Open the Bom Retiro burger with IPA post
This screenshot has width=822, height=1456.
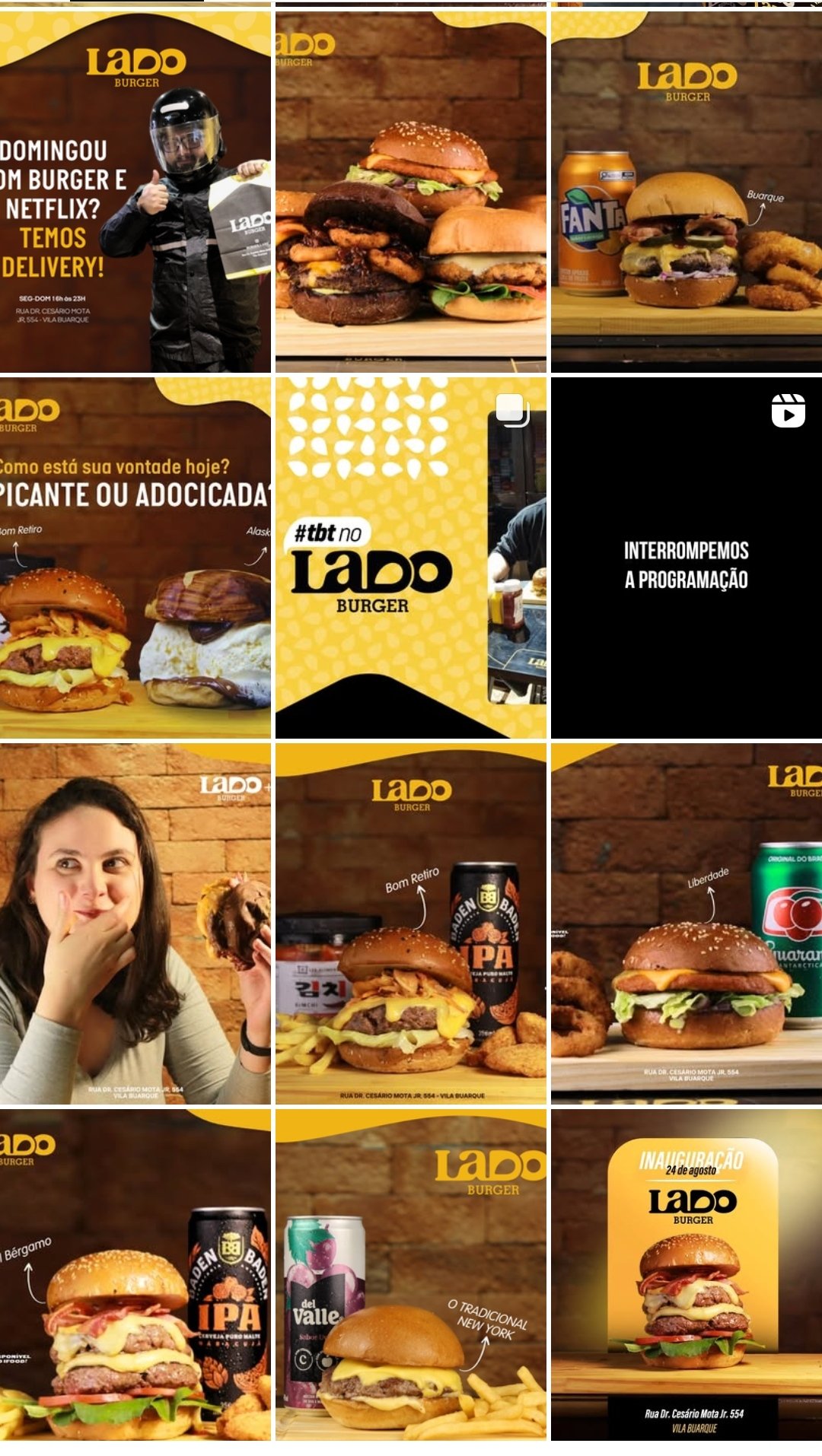click(x=411, y=924)
